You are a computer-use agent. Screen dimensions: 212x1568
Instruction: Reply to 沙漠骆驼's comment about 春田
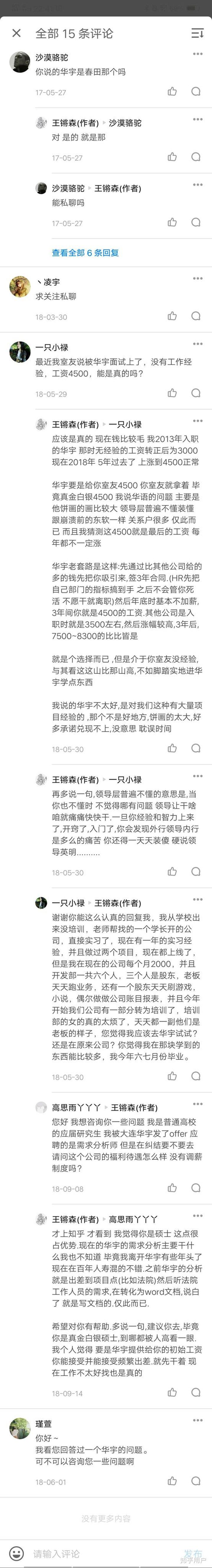196,91
